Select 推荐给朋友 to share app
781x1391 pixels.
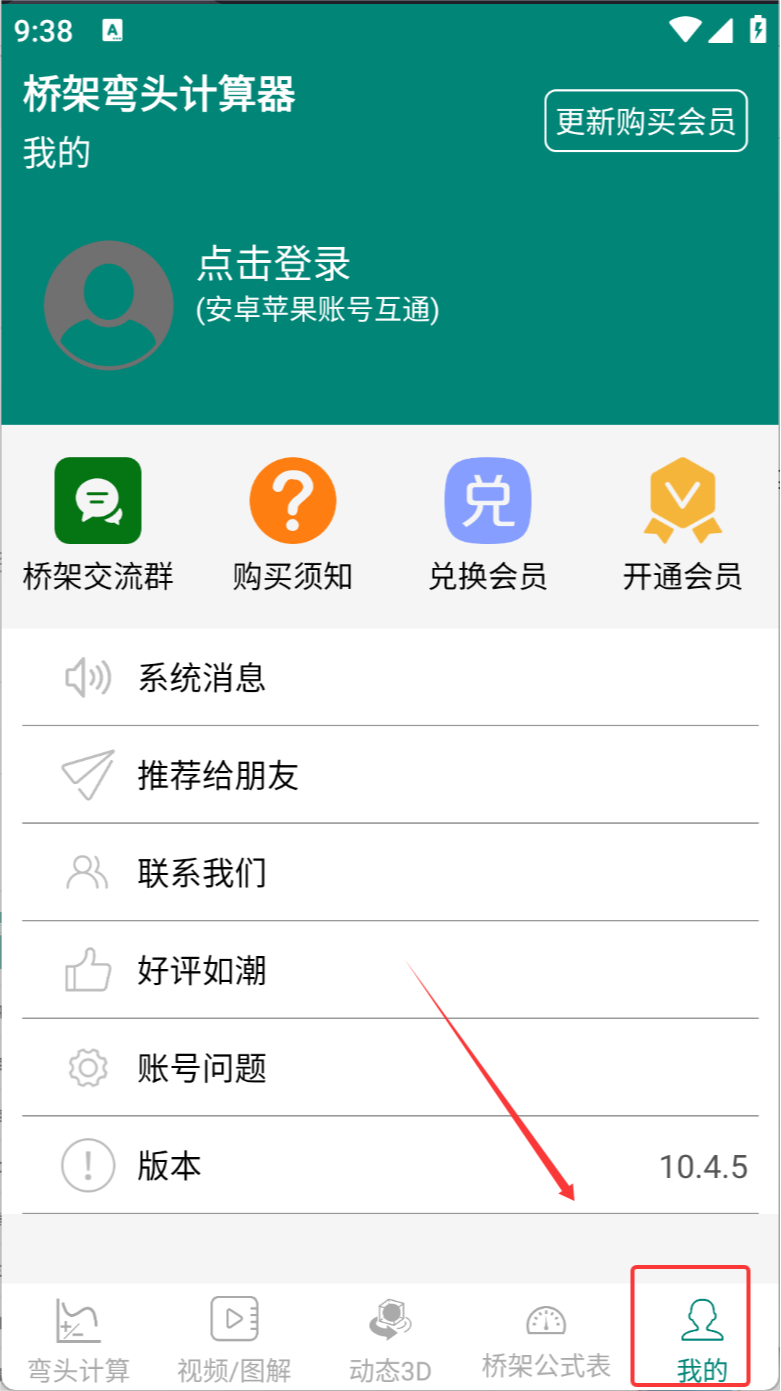[390, 775]
